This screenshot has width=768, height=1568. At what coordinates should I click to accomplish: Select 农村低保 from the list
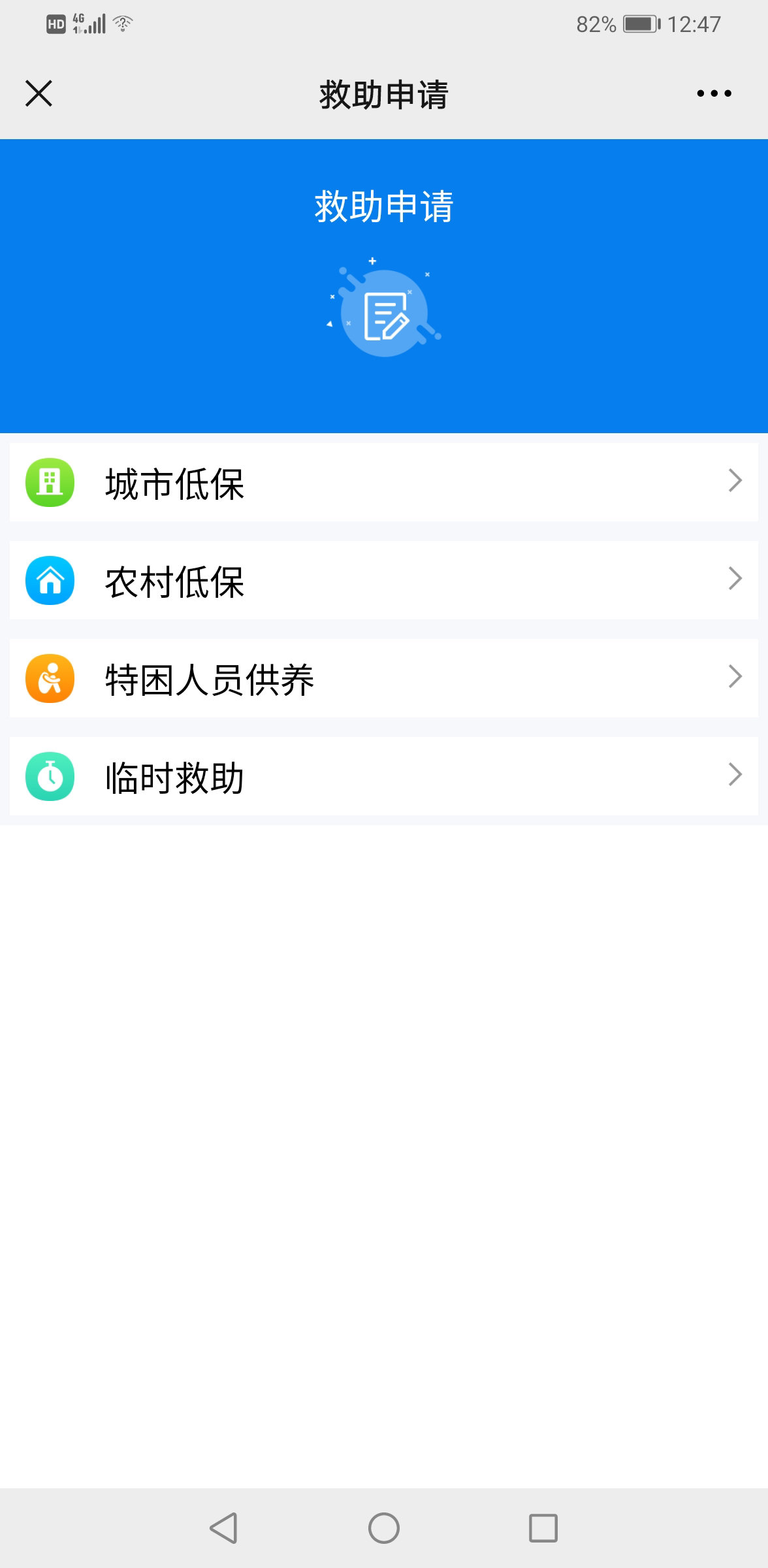383,581
